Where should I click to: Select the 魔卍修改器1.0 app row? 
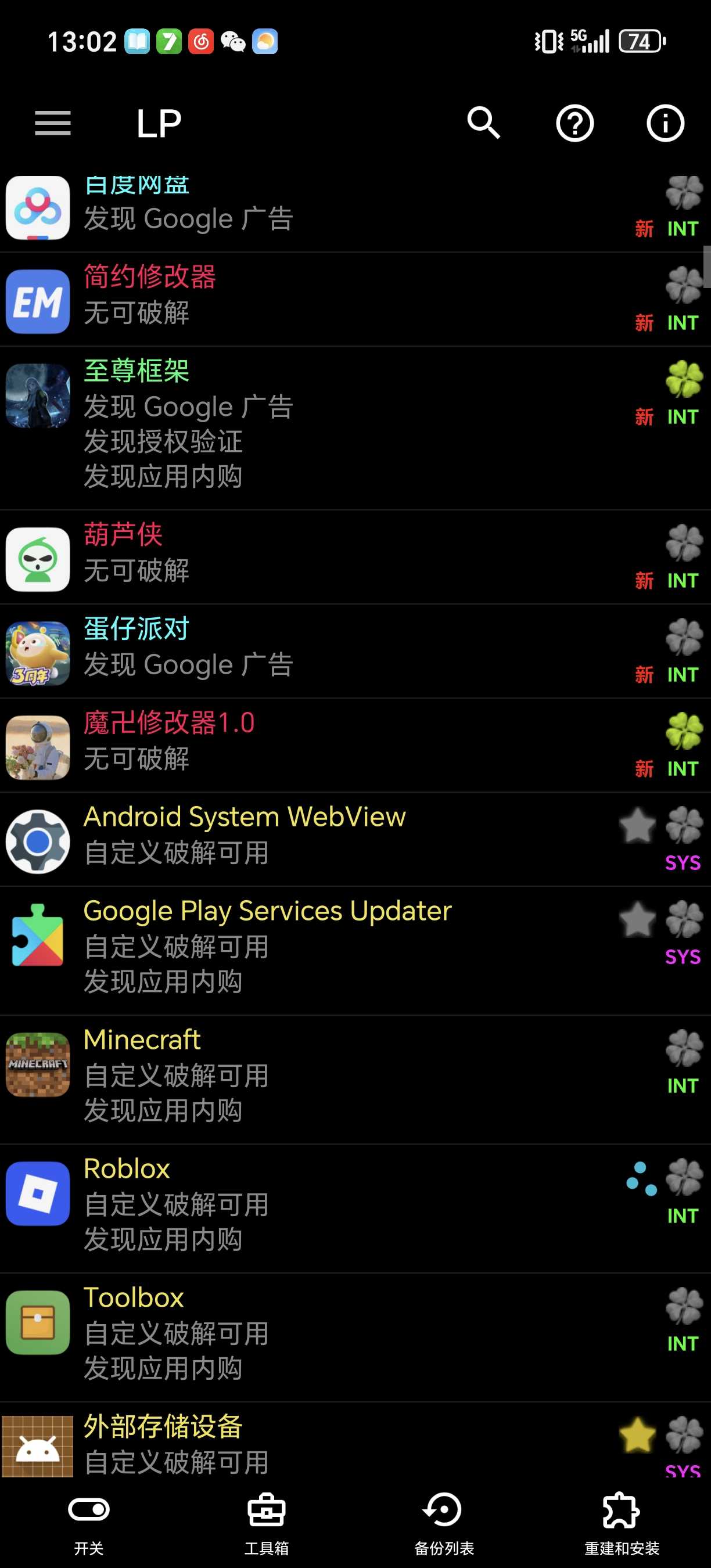coord(304,745)
